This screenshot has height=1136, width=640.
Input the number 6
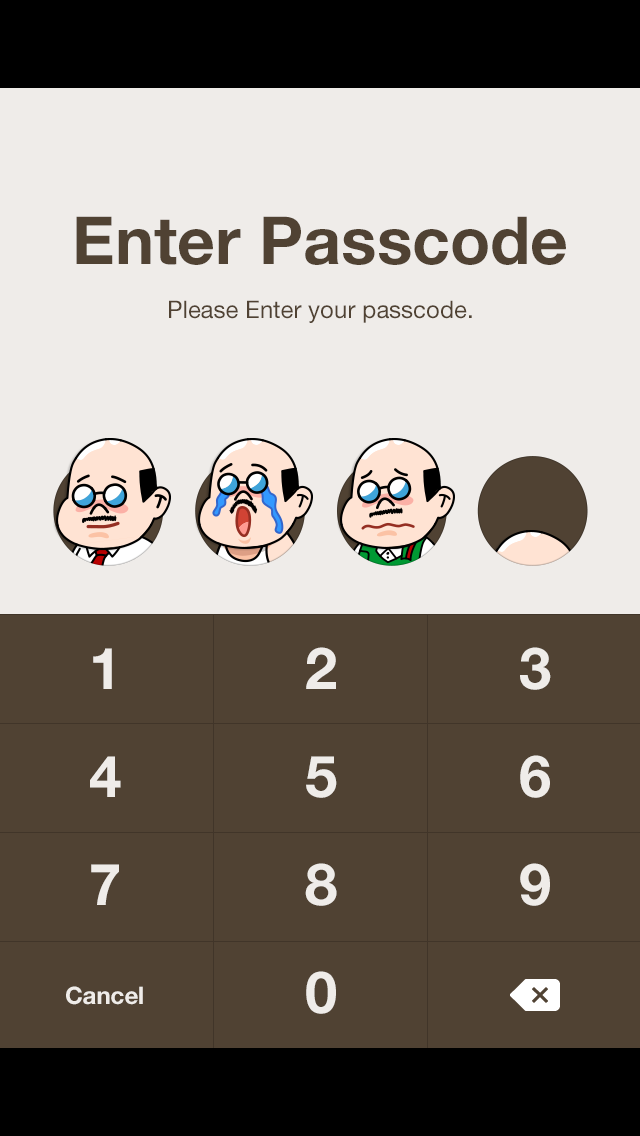(x=534, y=777)
